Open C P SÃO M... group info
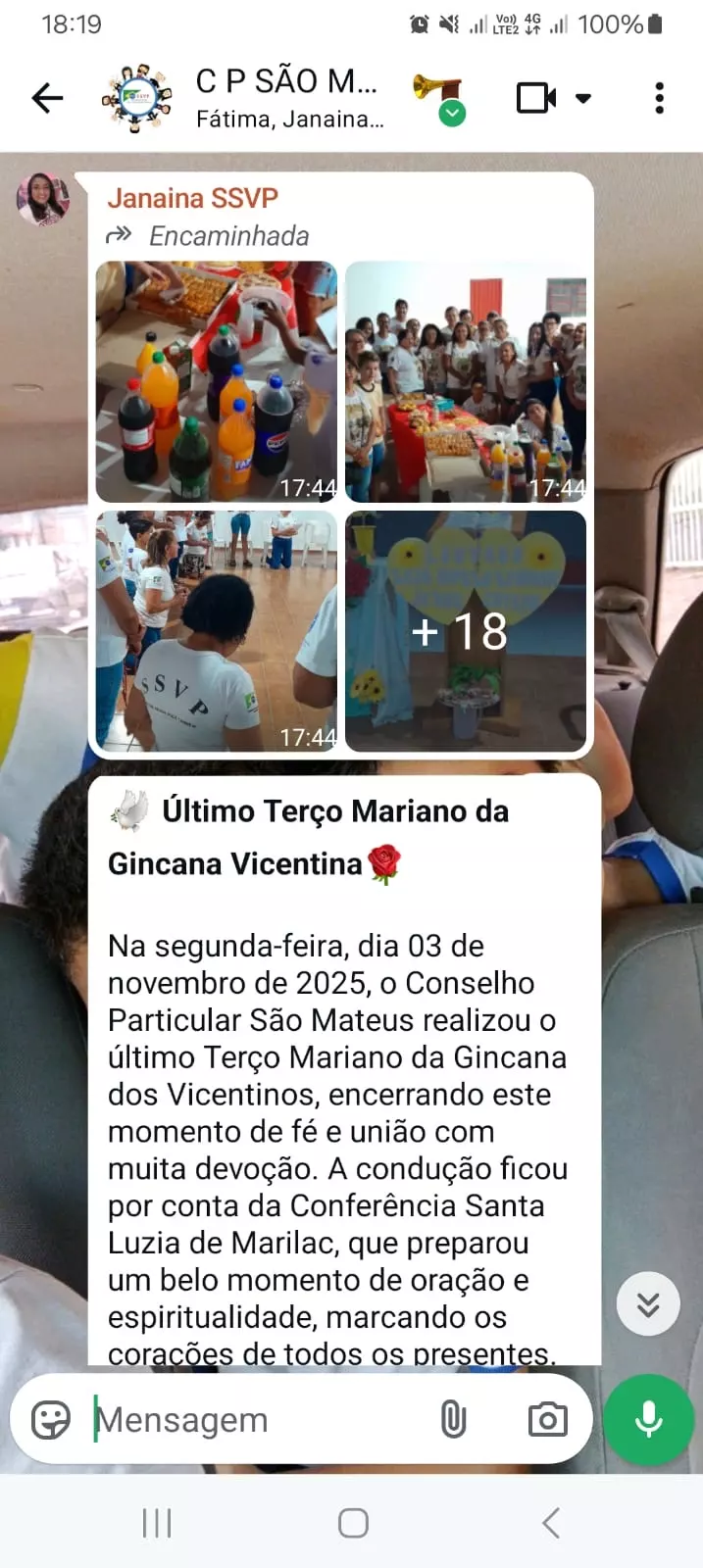 tap(286, 98)
